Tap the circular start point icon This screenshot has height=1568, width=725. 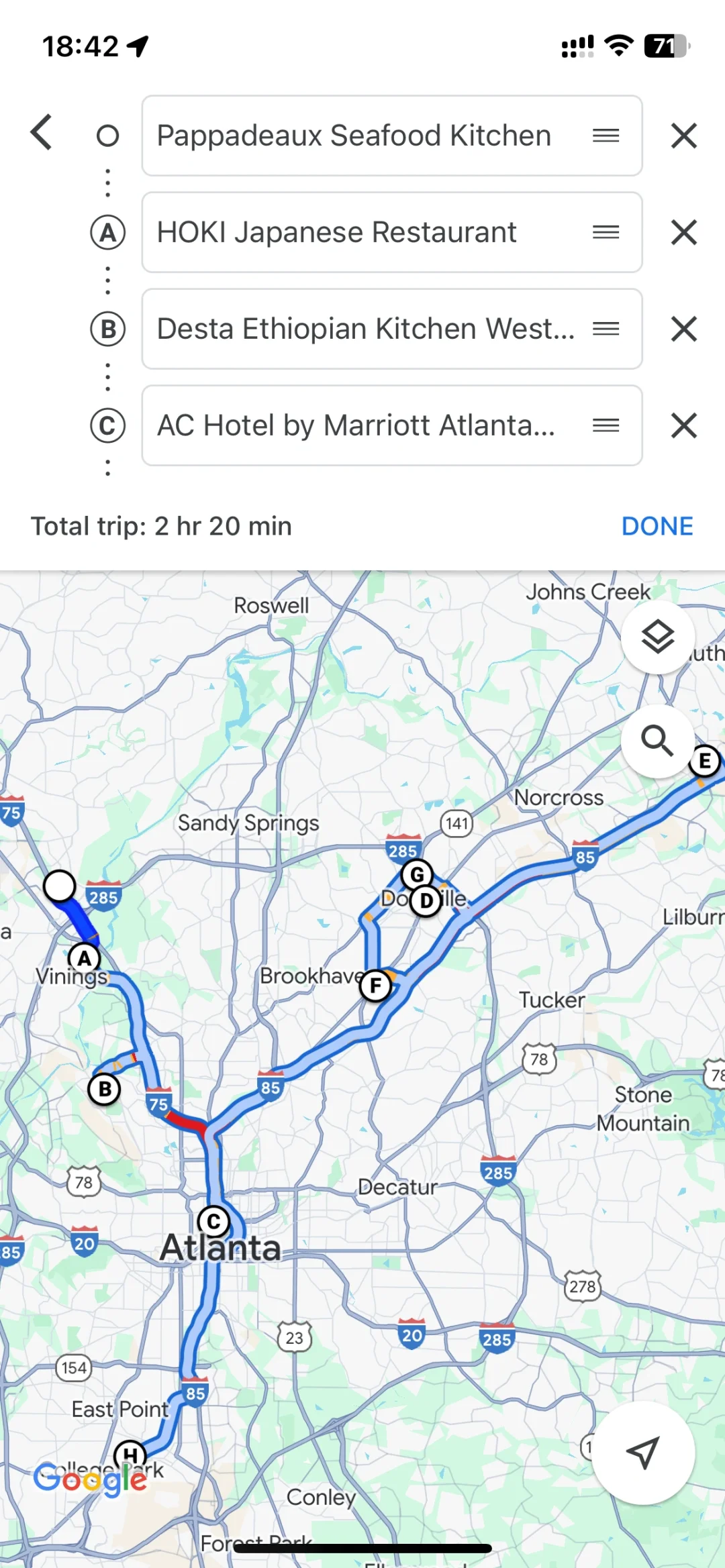(107, 136)
